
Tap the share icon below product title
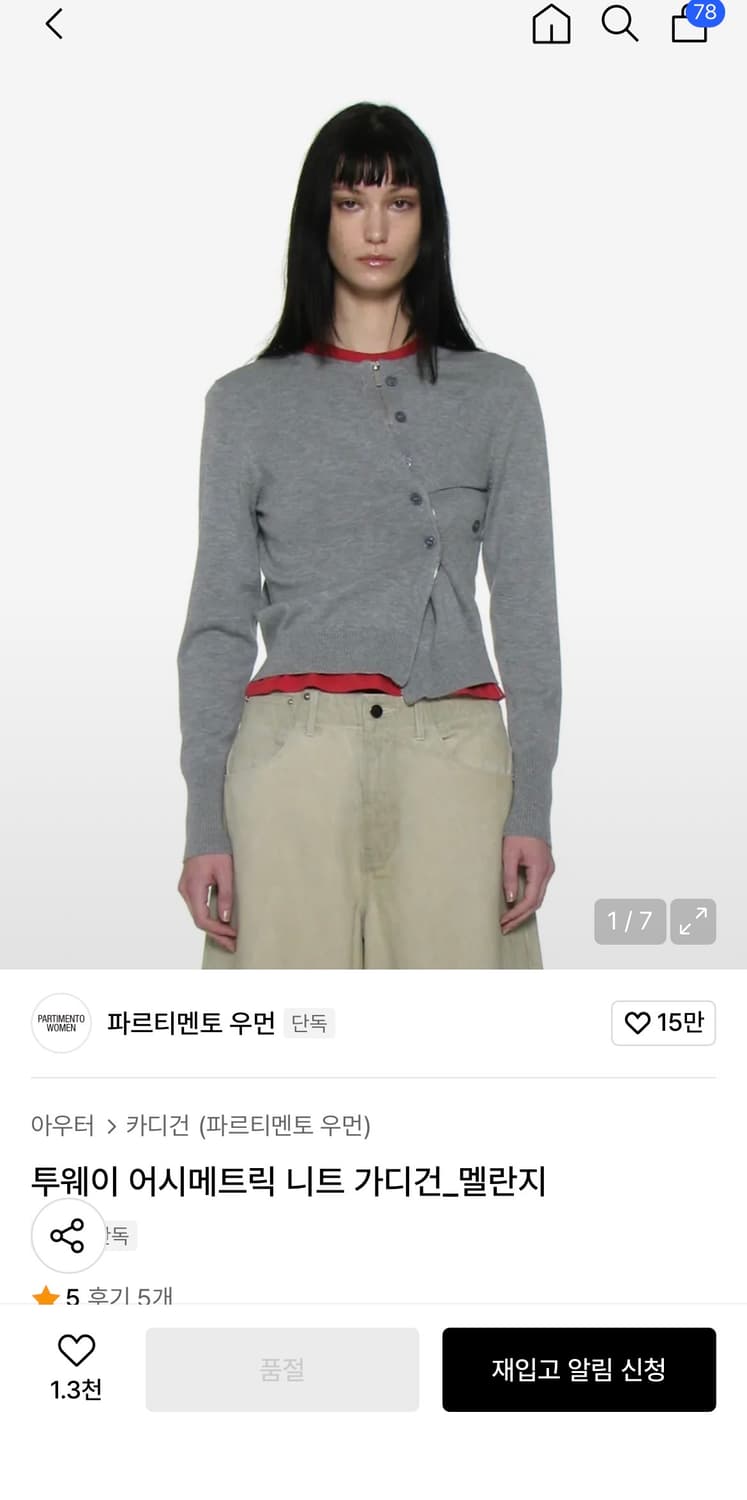(x=68, y=1236)
